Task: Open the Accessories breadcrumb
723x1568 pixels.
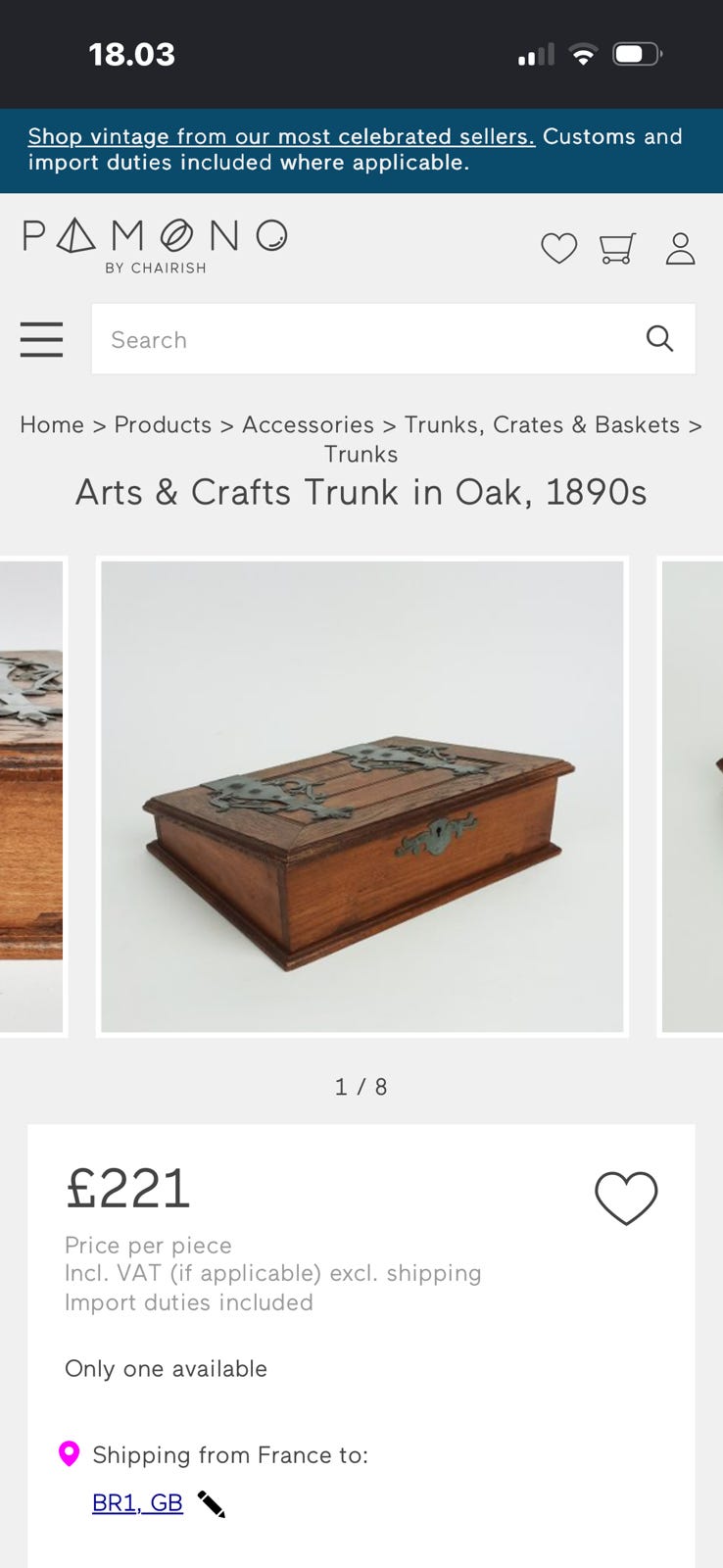Action: [x=308, y=424]
